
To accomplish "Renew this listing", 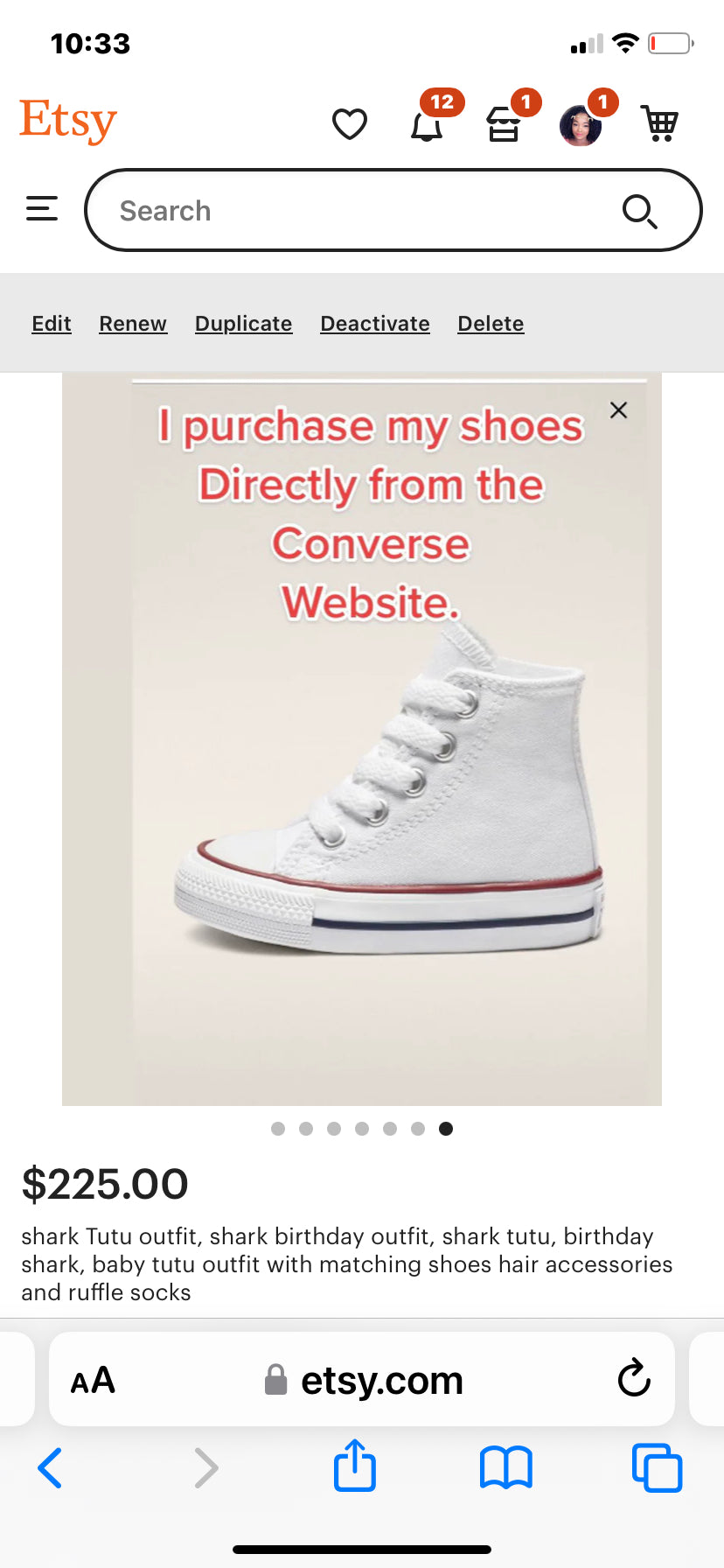I will (x=133, y=324).
